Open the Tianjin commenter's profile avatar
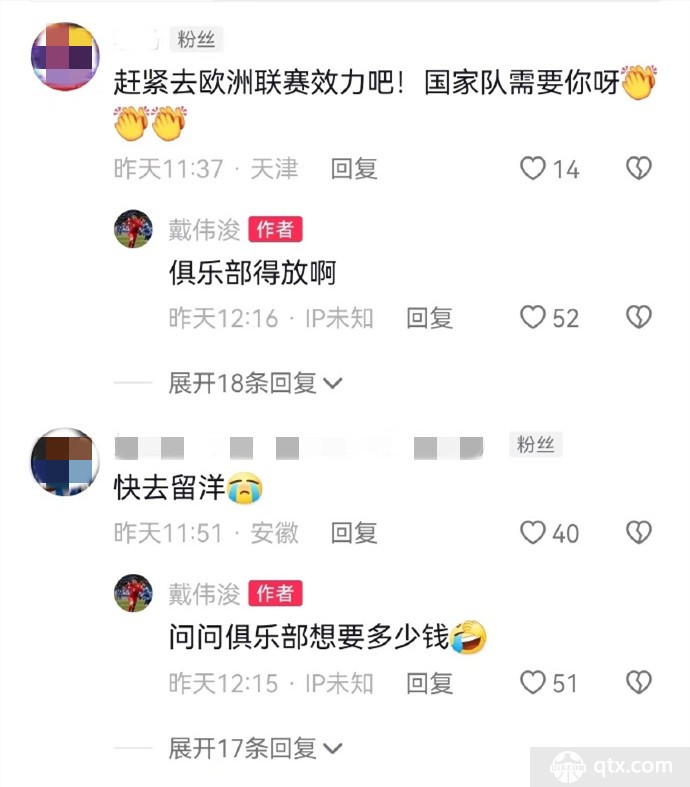This screenshot has width=690, height=787. tap(66, 56)
